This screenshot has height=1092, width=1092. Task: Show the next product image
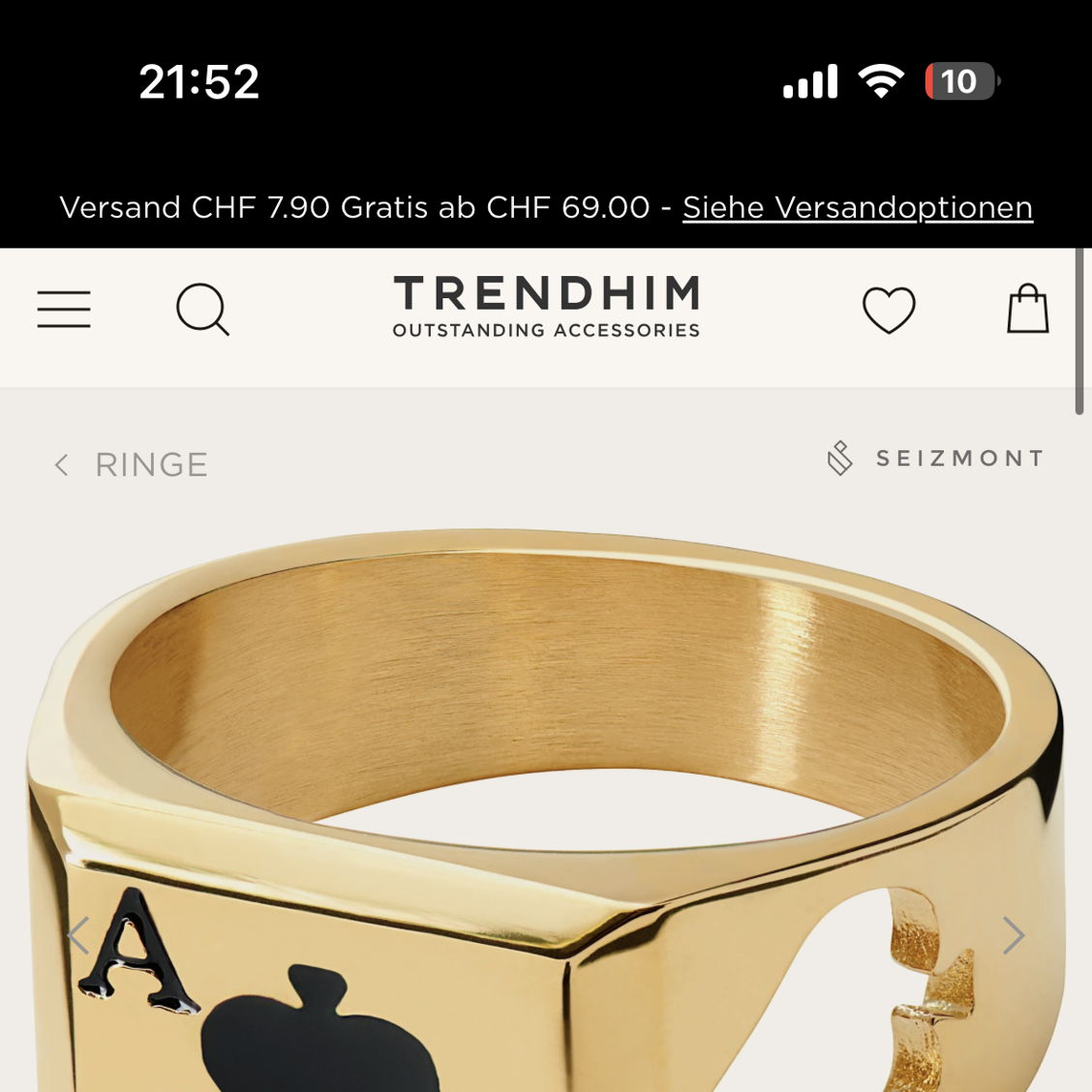click(x=1013, y=936)
